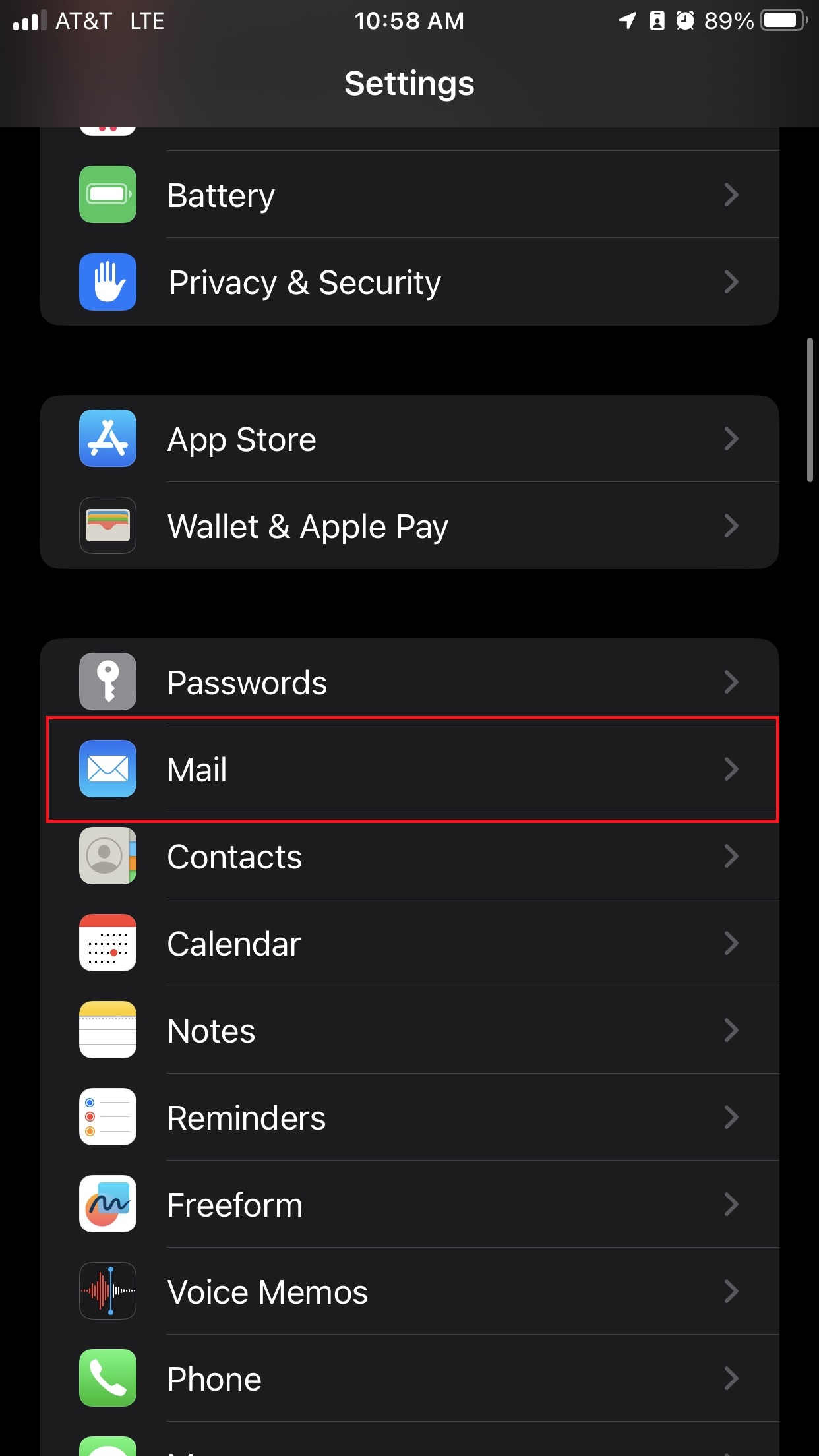This screenshot has width=819, height=1456.
Task: Select Wallet & Apple Pay
Action: (x=409, y=526)
